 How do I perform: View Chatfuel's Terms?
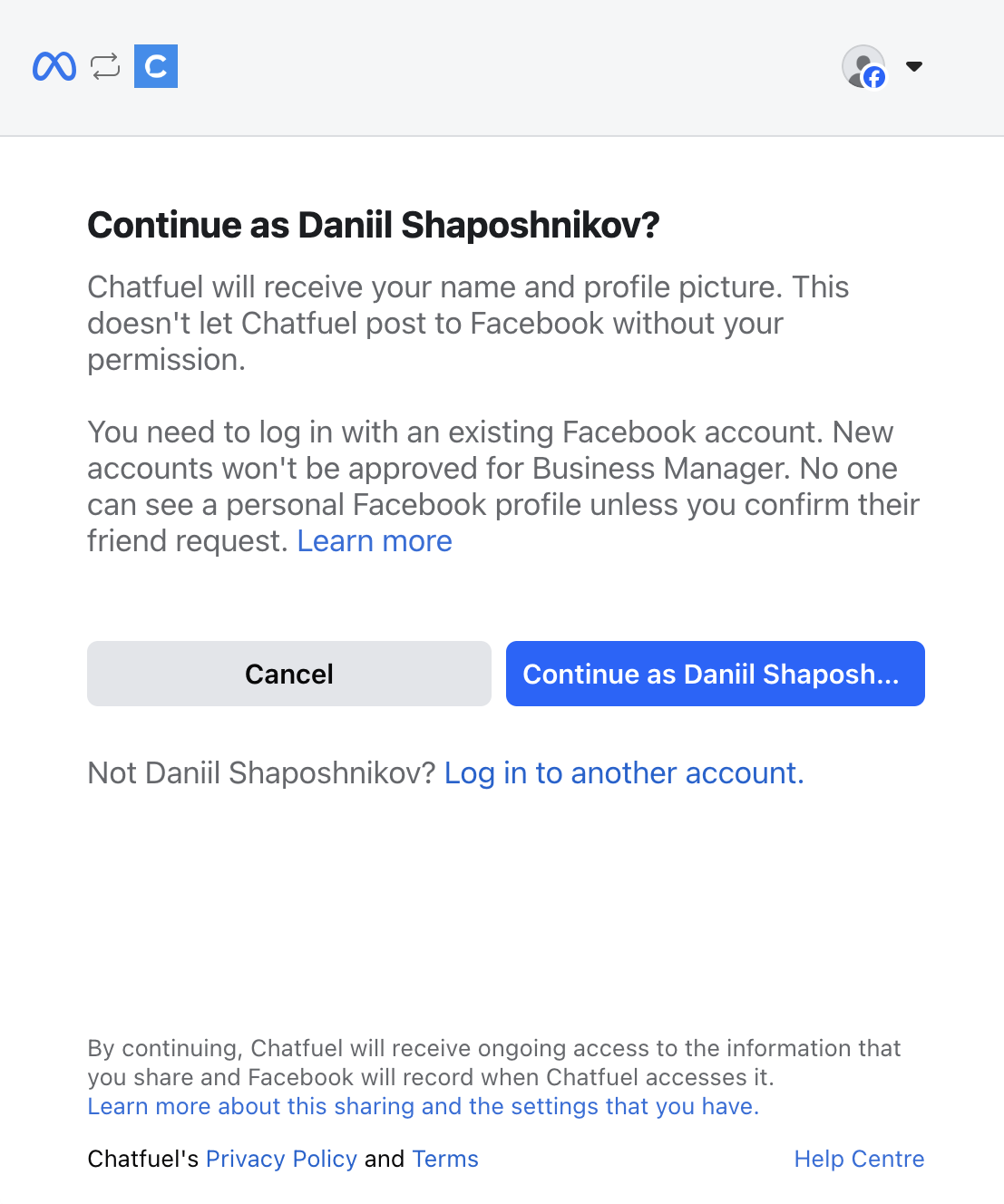pyautogui.click(x=444, y=1159)
